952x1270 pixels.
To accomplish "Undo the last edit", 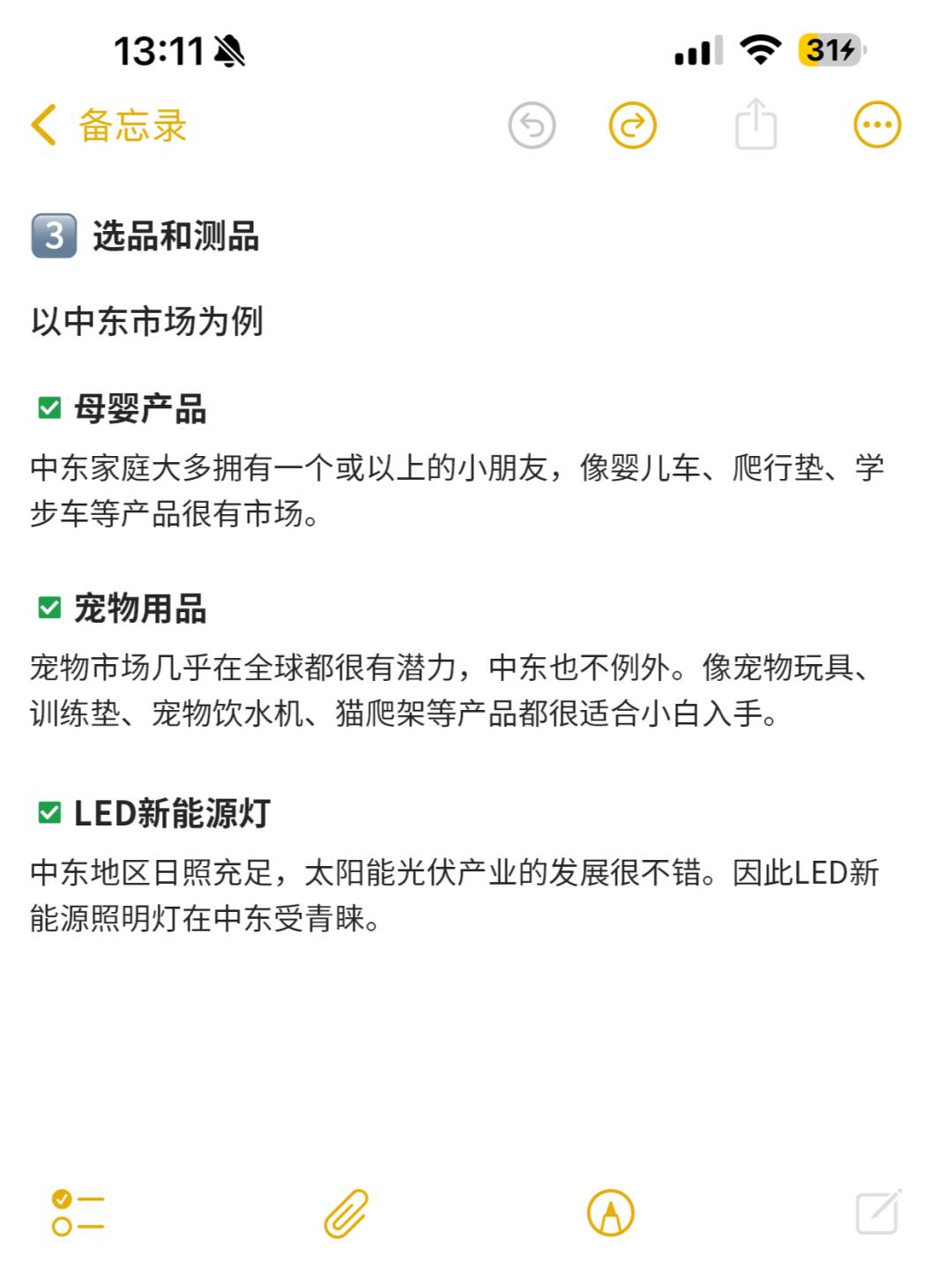I will (532, 125).
